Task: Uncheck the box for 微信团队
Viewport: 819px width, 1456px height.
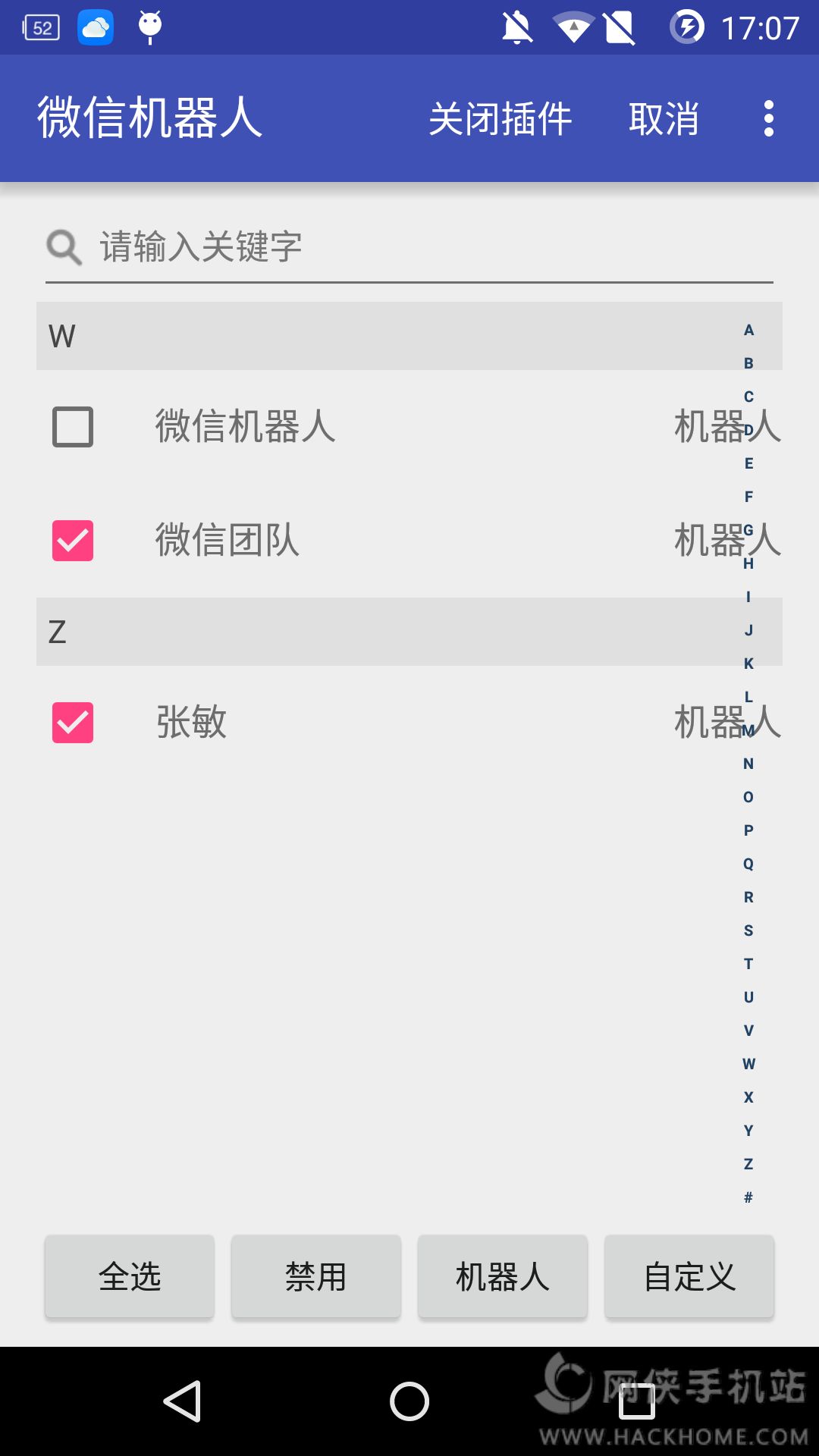Action: click(x=73, y=540)
